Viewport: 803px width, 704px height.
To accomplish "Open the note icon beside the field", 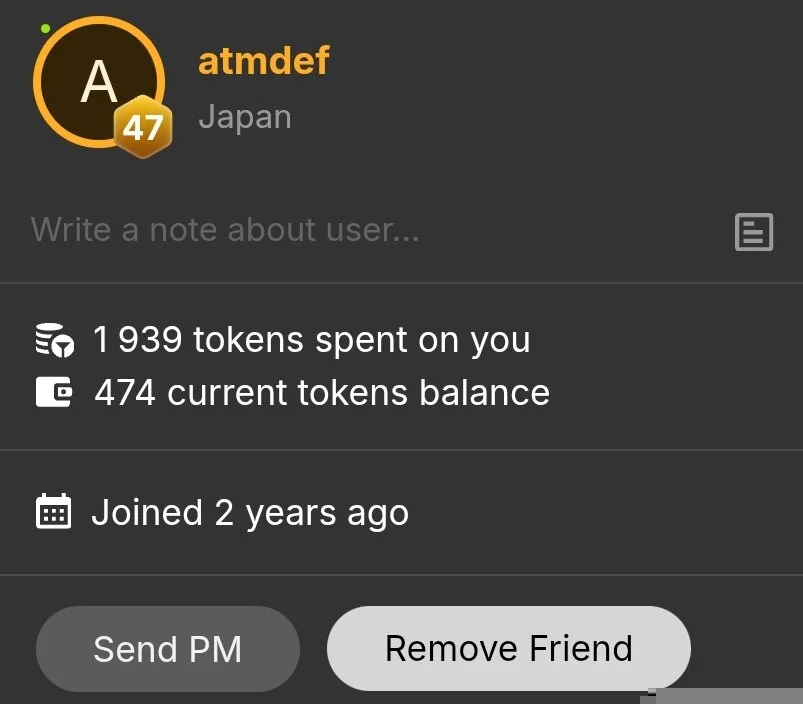I will pos(753,232).
